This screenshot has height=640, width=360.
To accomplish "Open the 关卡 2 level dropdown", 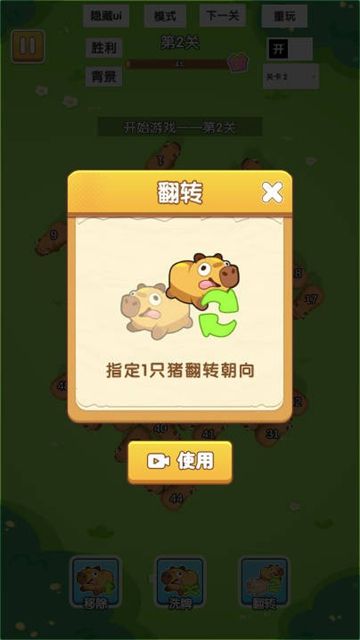I will pos(291,76).
